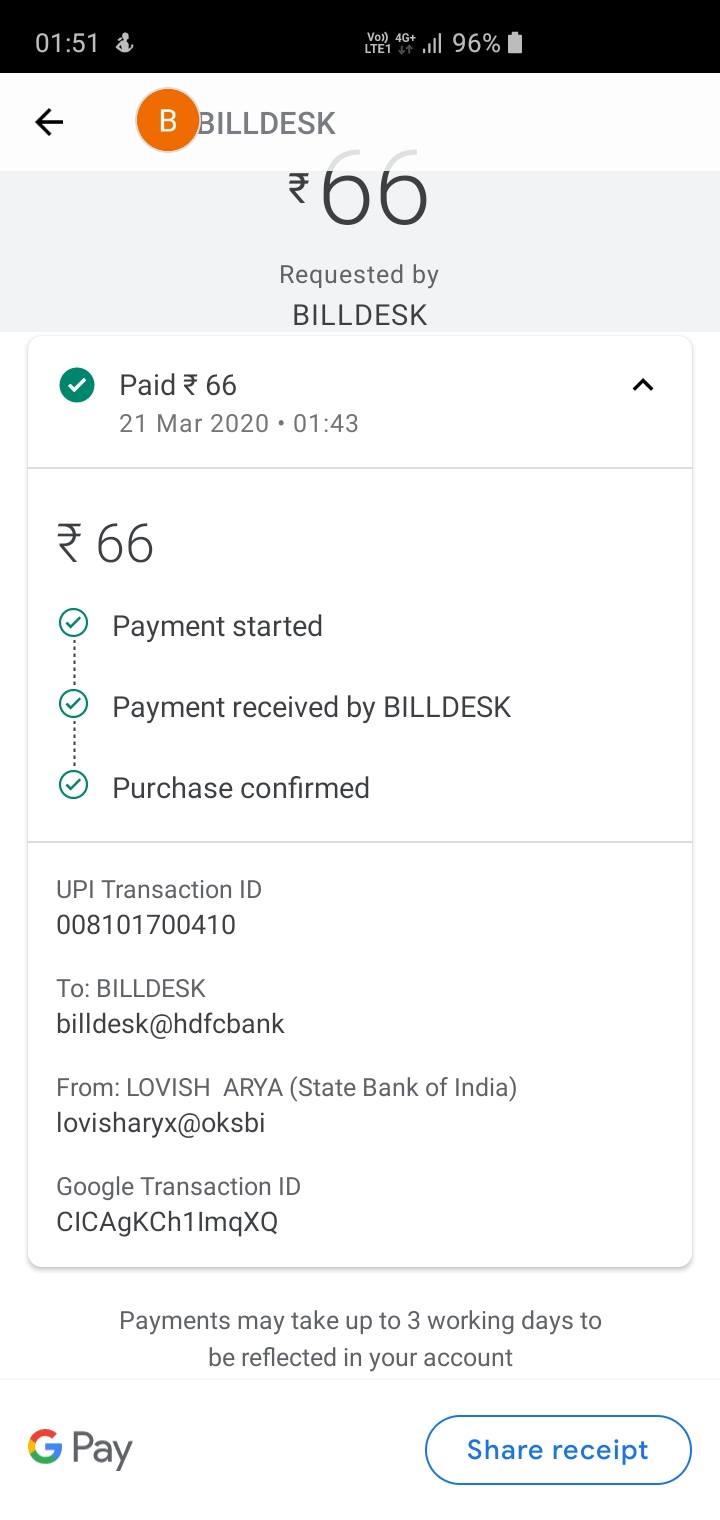Share receipt of this payment

point(558,1450)
